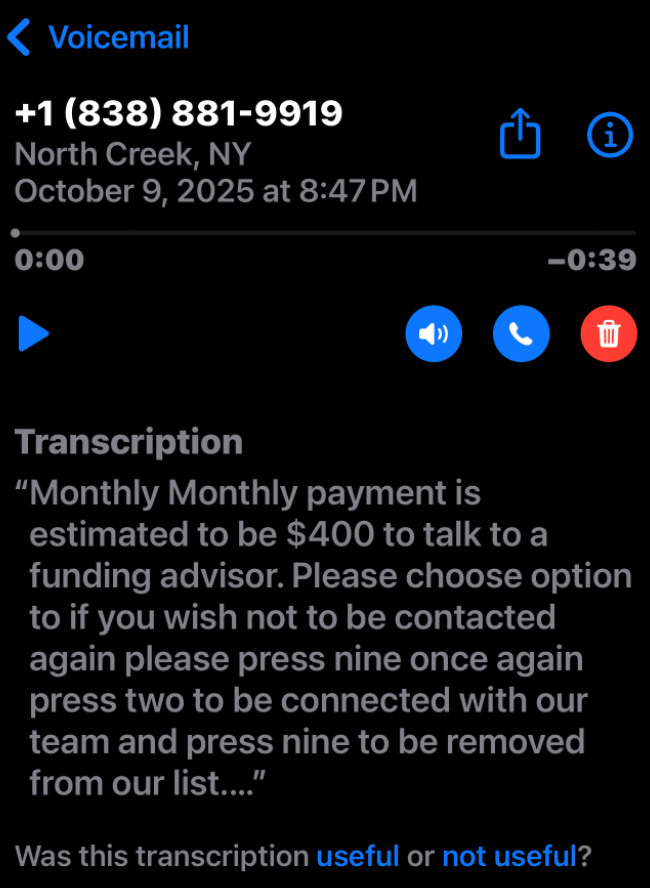Delete this voicemail
The height and width of the screenshot is (888, 650).
[x=609, y=332]
